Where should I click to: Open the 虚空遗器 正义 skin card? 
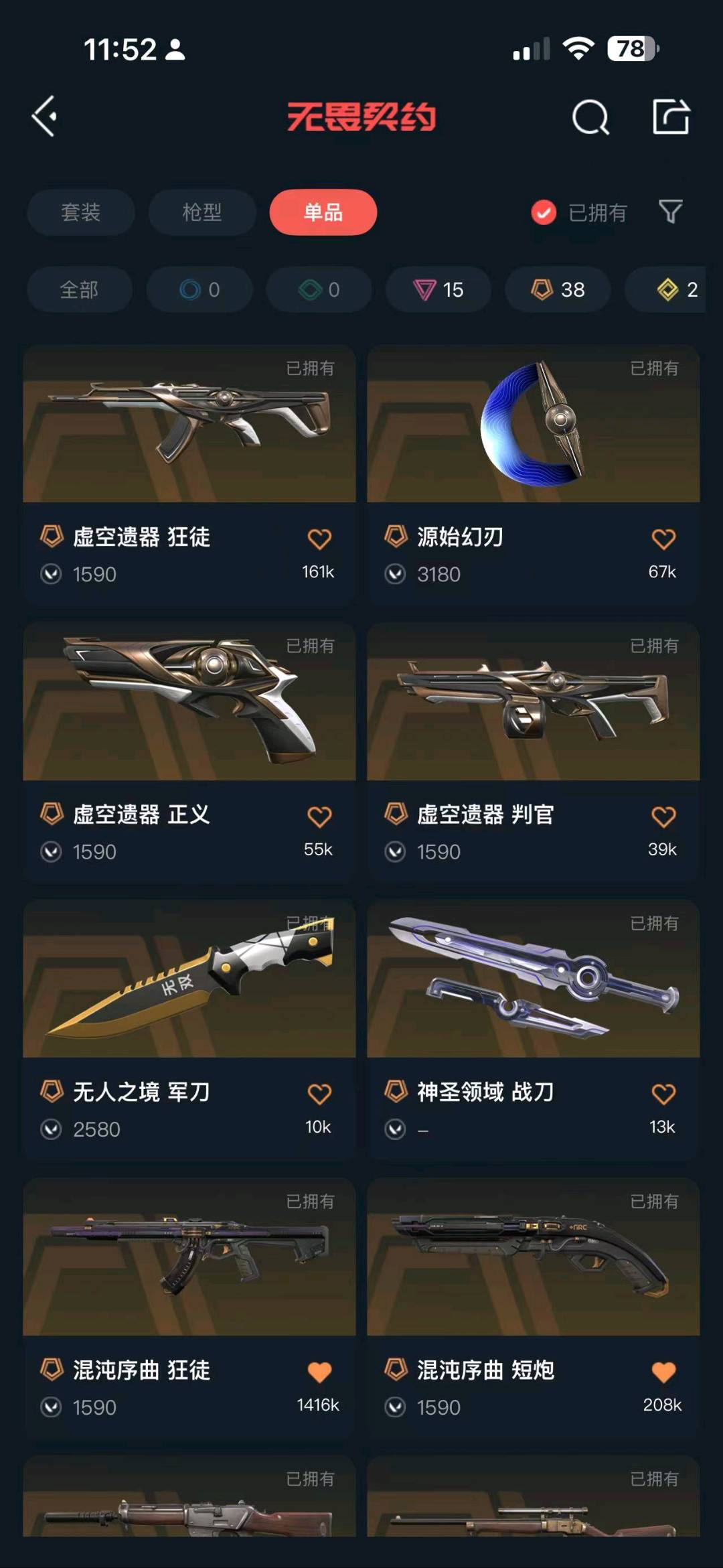pos(189,753)
